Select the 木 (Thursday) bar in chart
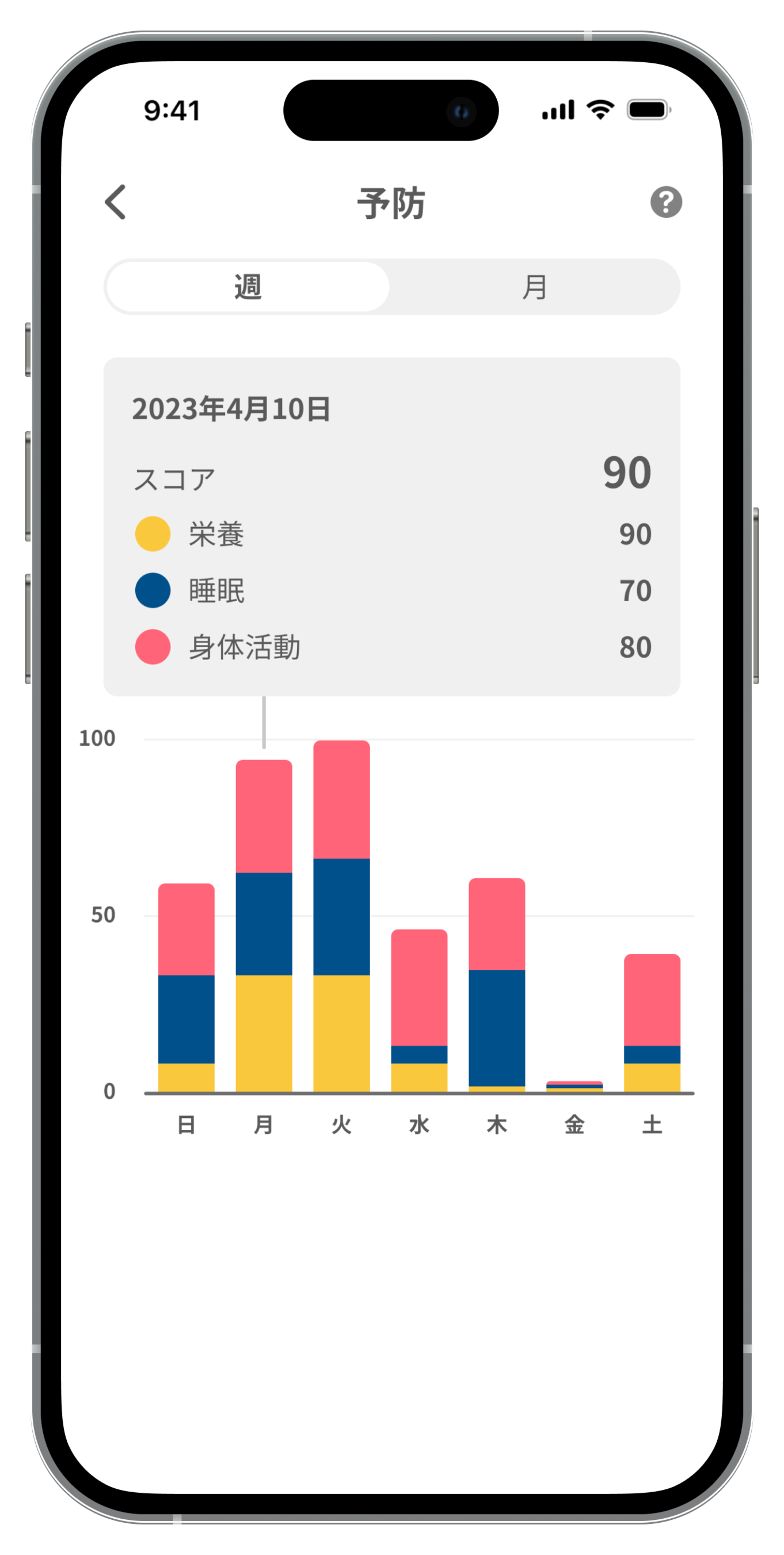Viewport: 784px width, 1555px height. click(497, 985)
